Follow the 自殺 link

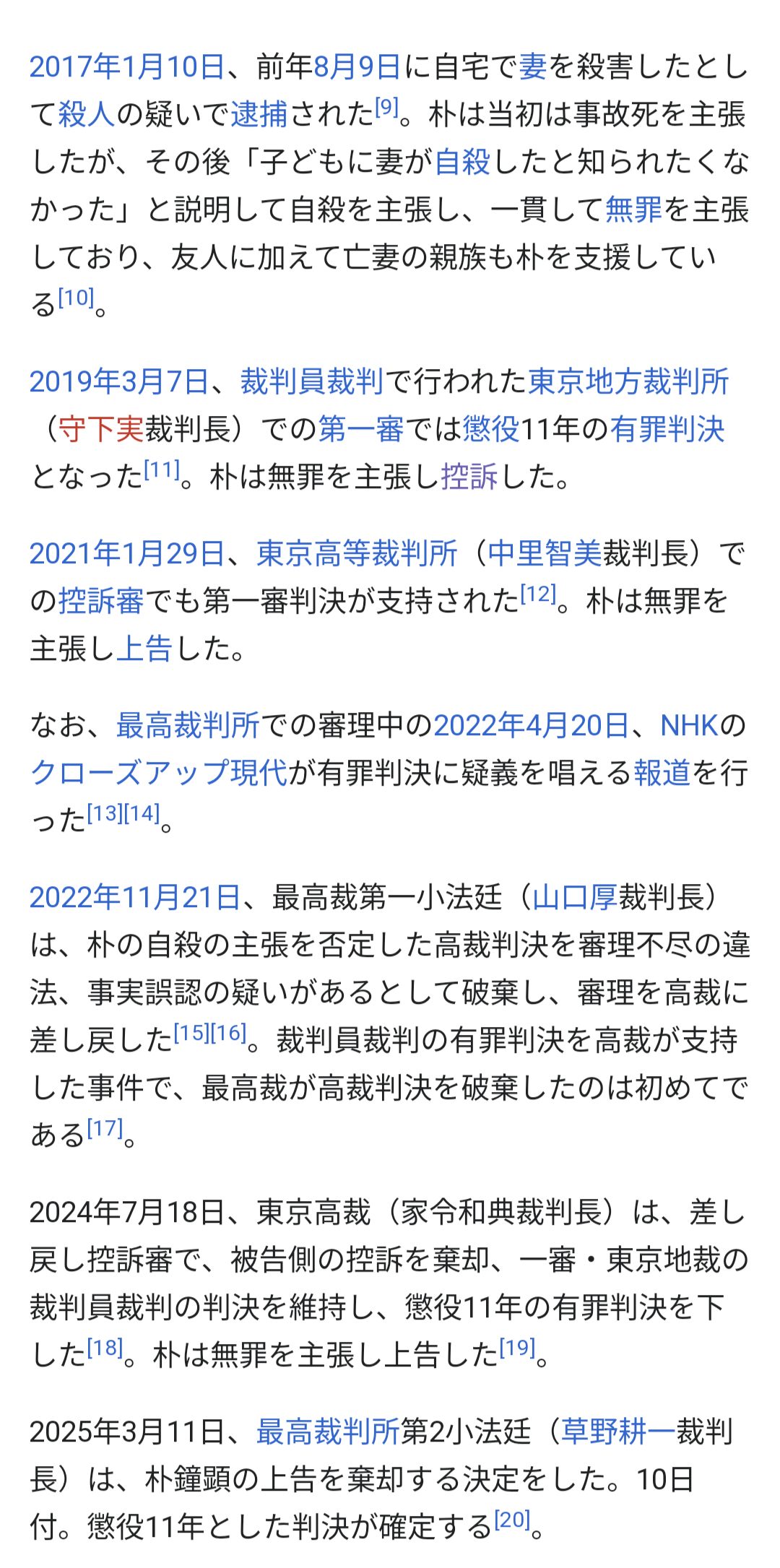(x=462, y=163)
